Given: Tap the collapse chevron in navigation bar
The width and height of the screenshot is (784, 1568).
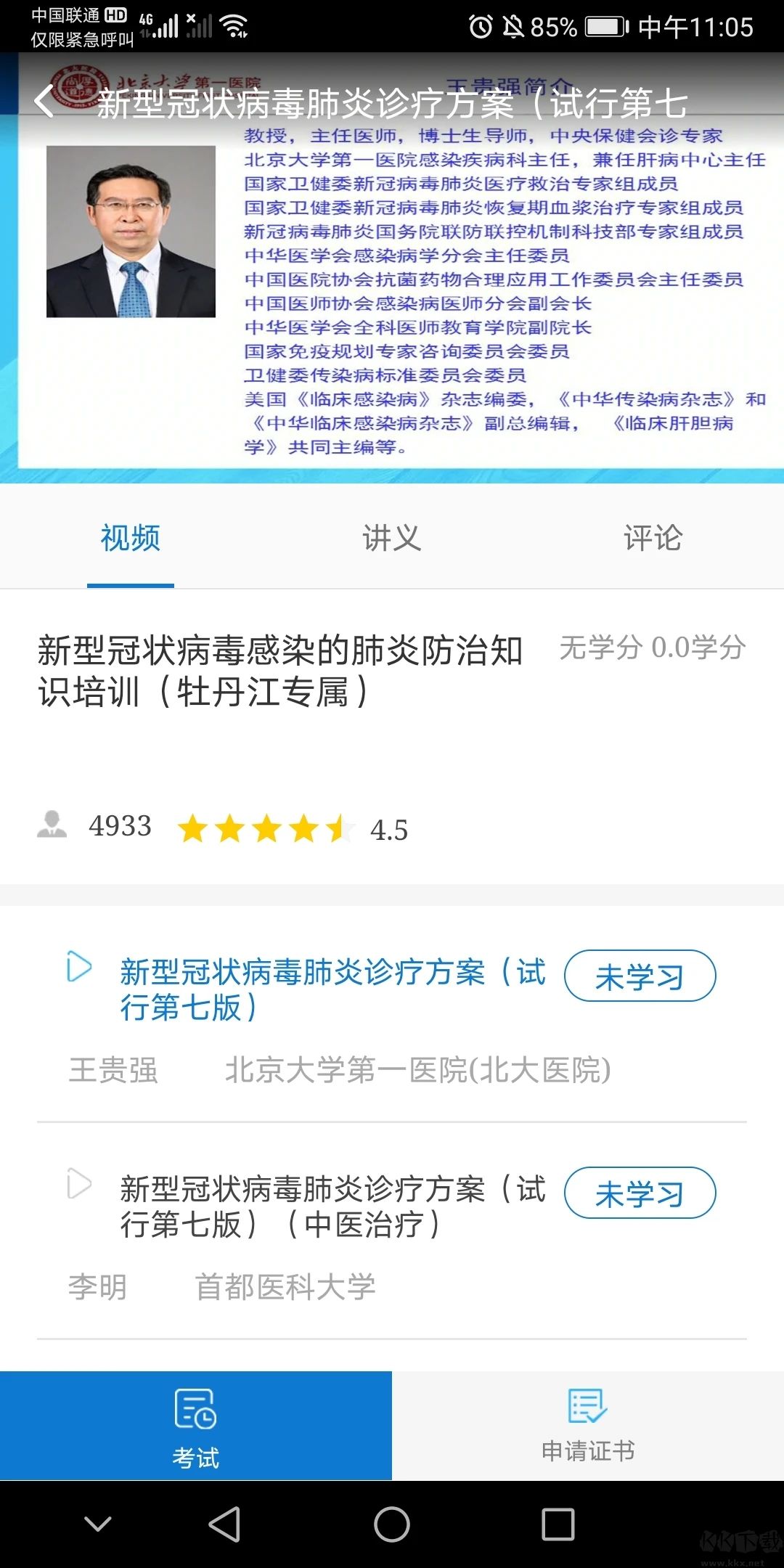Looking at the screenshot, I should tap(98, 1521).
